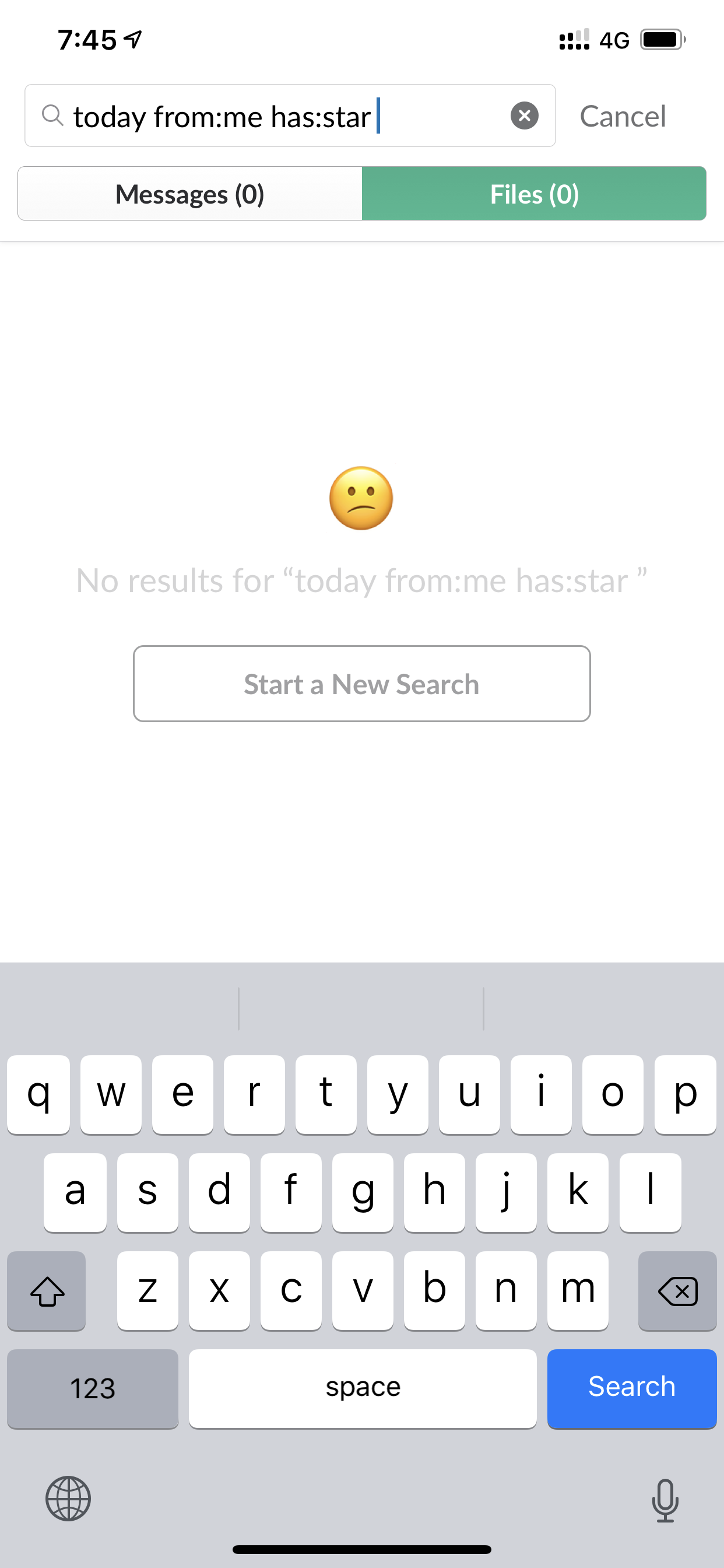Focus the search field with today from:me

point(290,116)
